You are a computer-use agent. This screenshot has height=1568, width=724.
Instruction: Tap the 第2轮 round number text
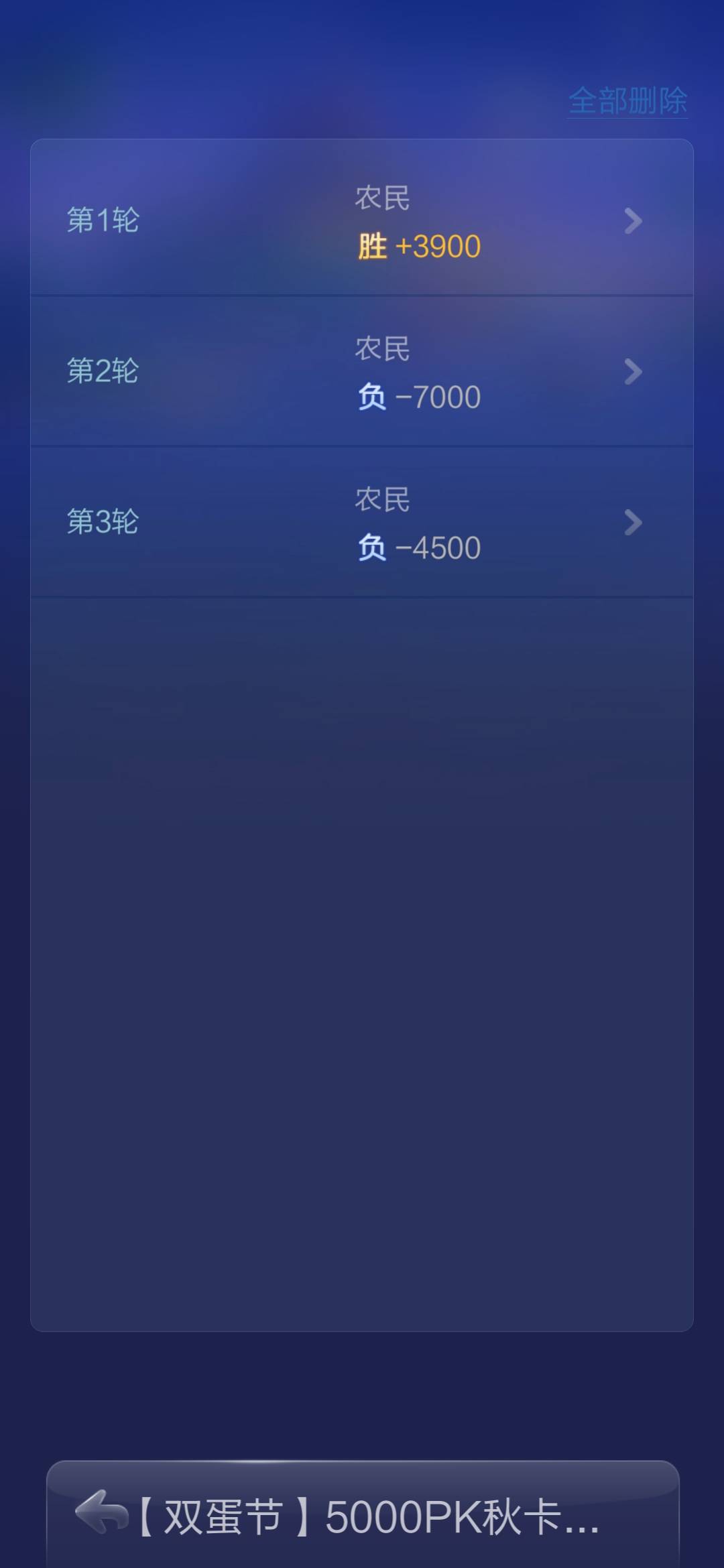pos(104,373)
